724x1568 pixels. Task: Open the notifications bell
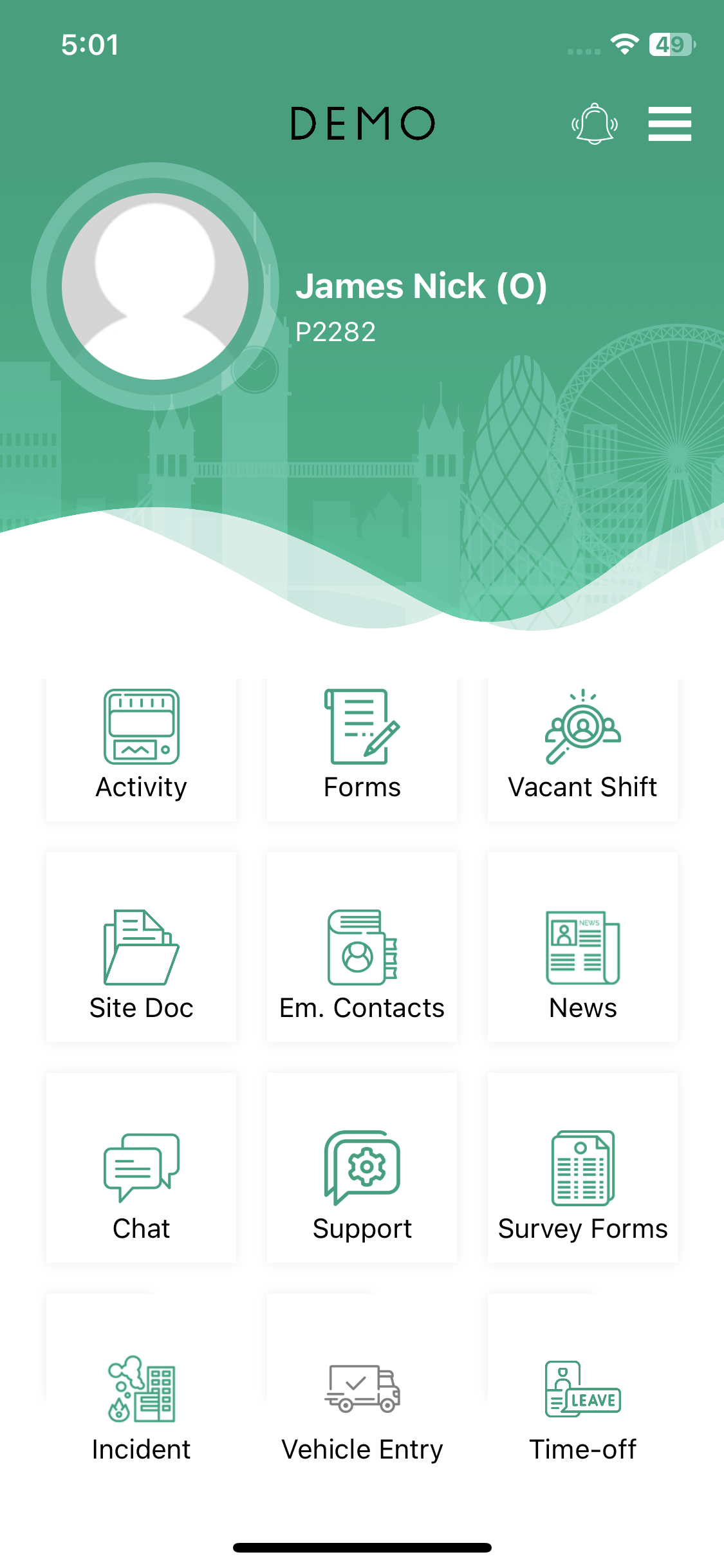595,124
